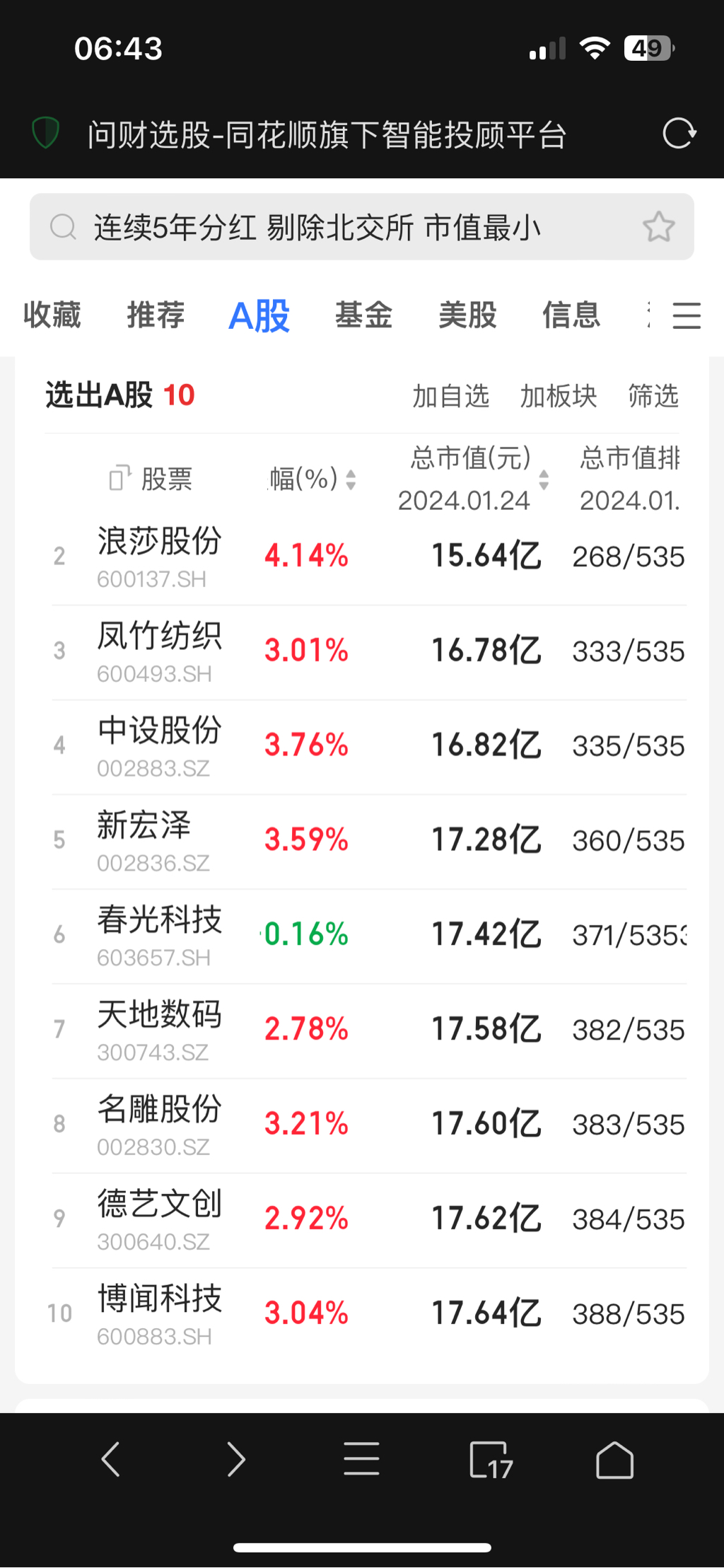Favorite this query with the star icon
Screen dimensions: 724x1568
[658, 227]
